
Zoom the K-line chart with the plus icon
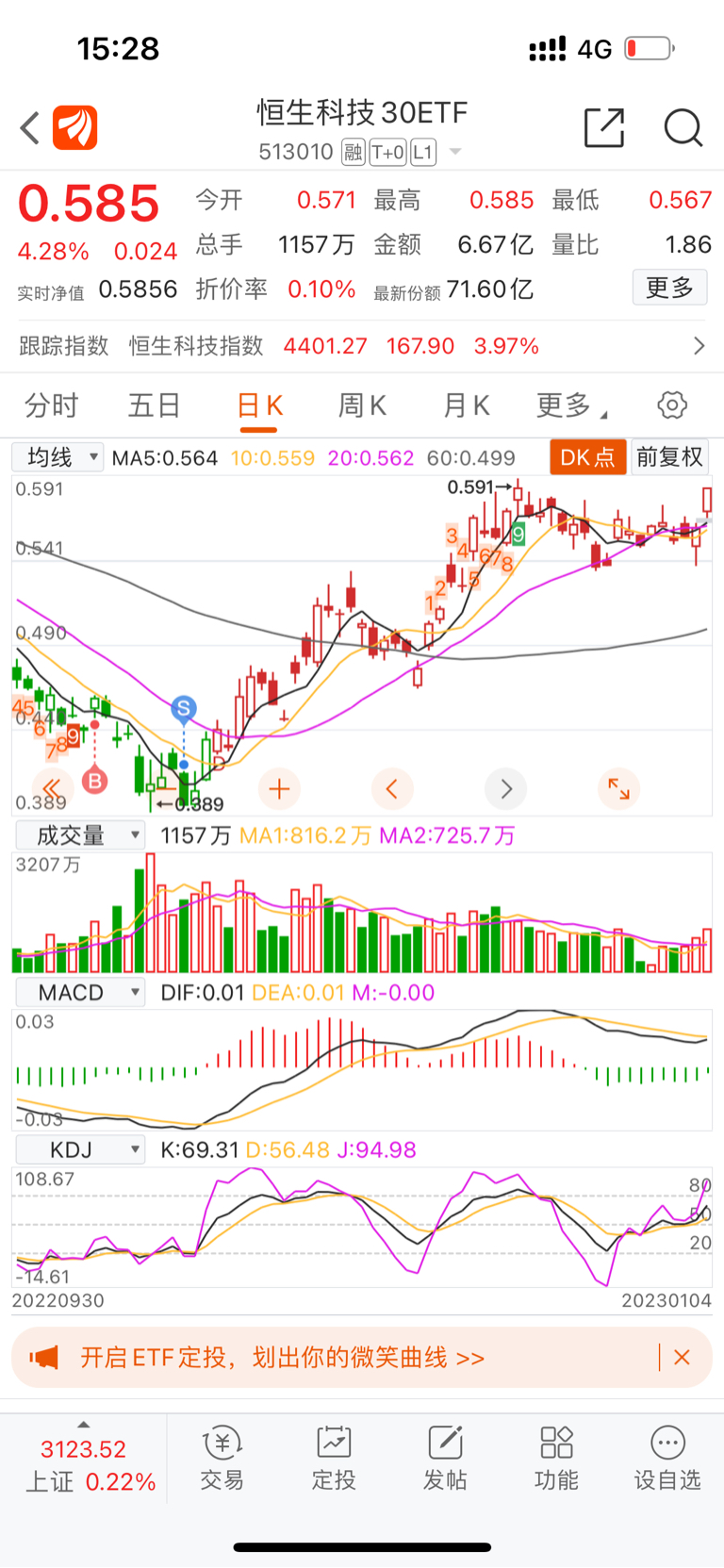click(x=279, y=789)
